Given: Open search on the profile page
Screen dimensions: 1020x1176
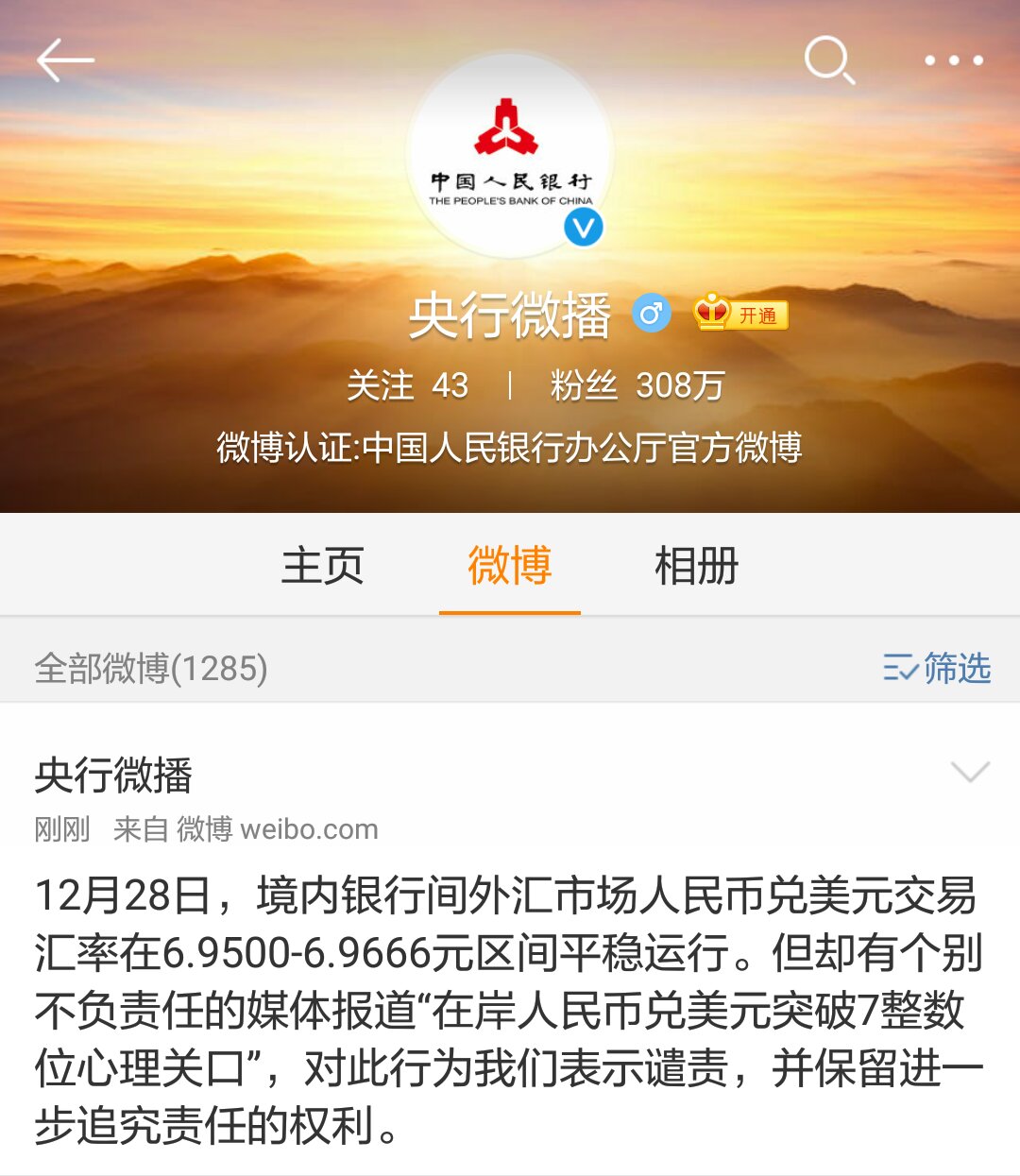Looking at the screenshot, I should click(829, 60).
